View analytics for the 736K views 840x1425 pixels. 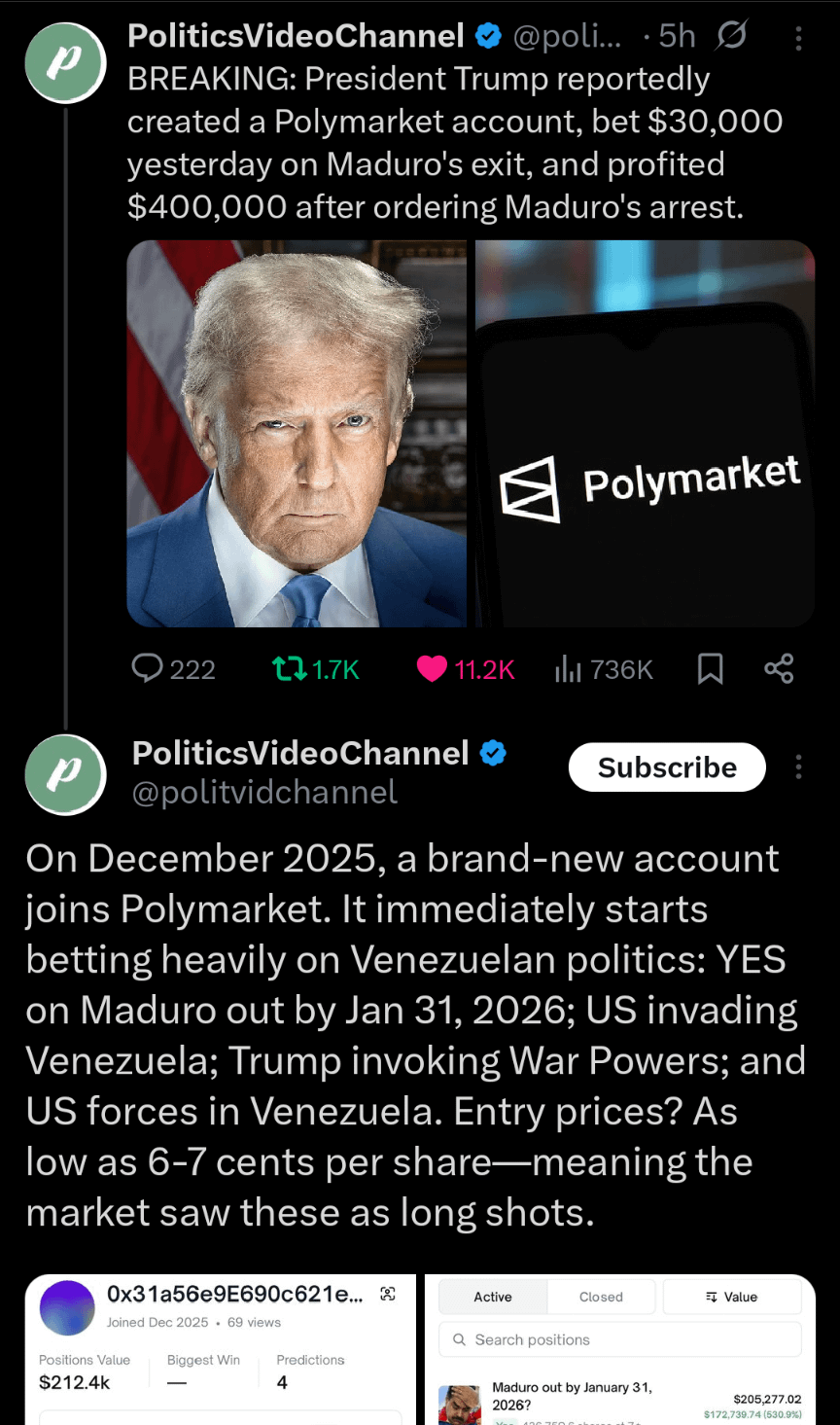point(604,668)
